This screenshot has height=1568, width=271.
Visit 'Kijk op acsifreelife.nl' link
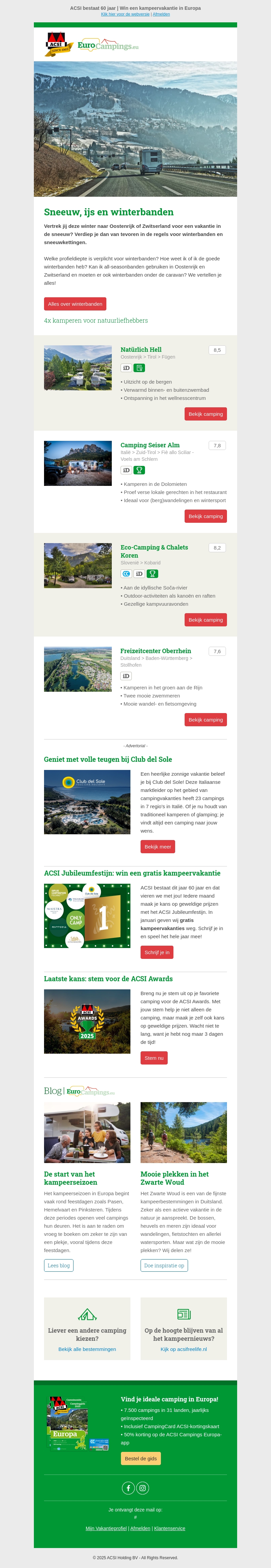point(183,1350)
